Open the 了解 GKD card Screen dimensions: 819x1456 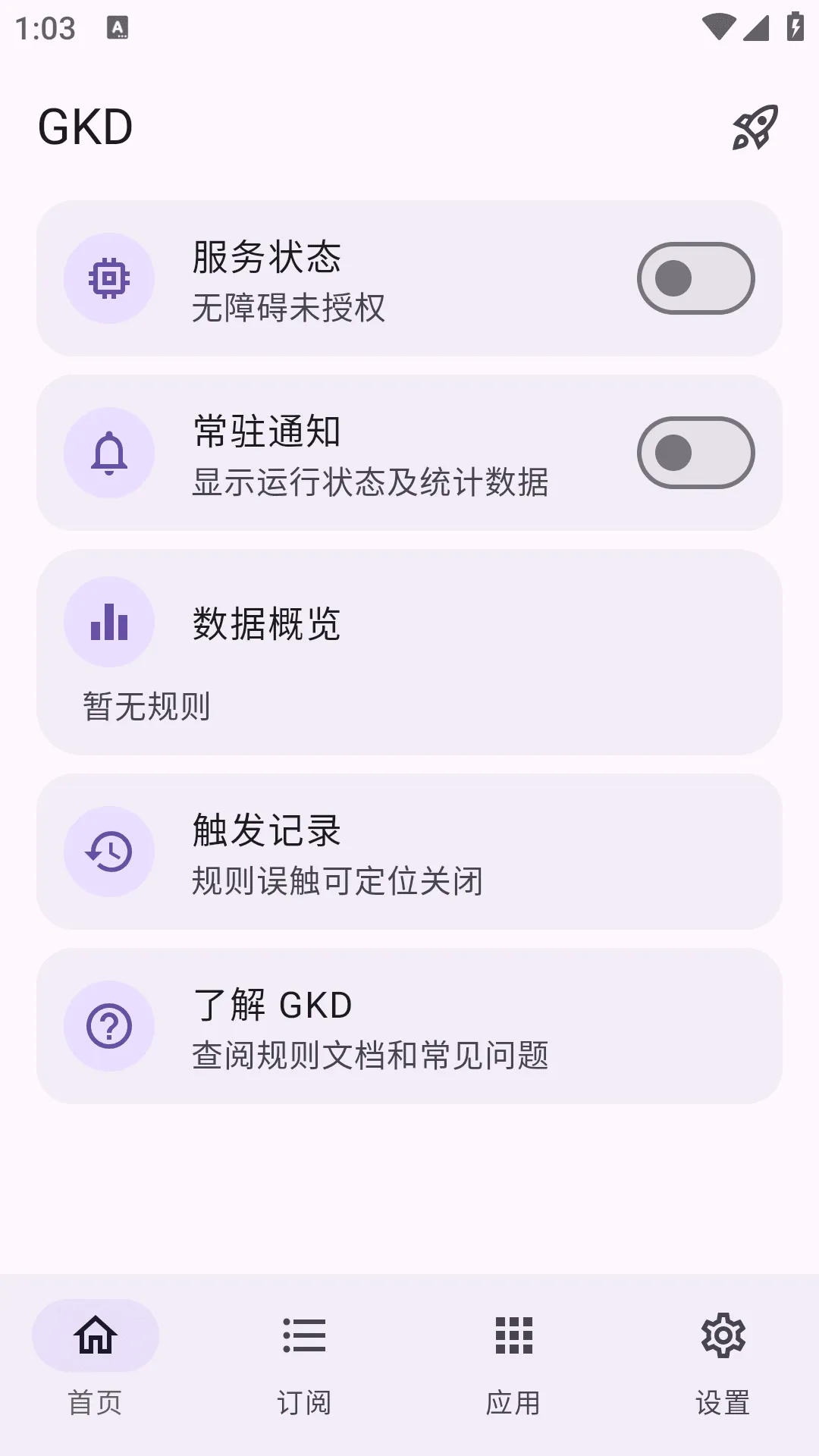(409, 1027)
